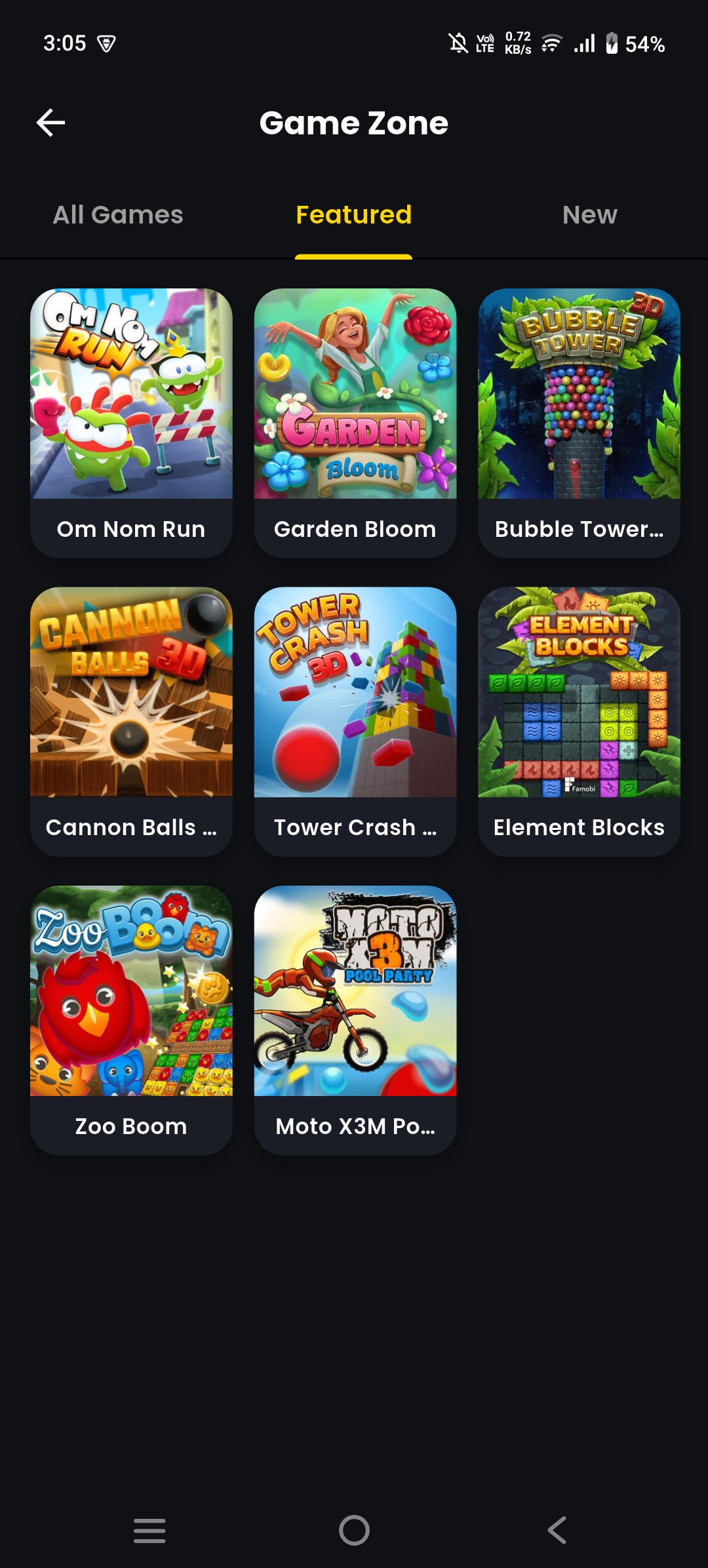Image resolution: width=708 pixels, height=1568 pixels.
Task: Switch to the All Games tab
Action: [x=118, y=214]
